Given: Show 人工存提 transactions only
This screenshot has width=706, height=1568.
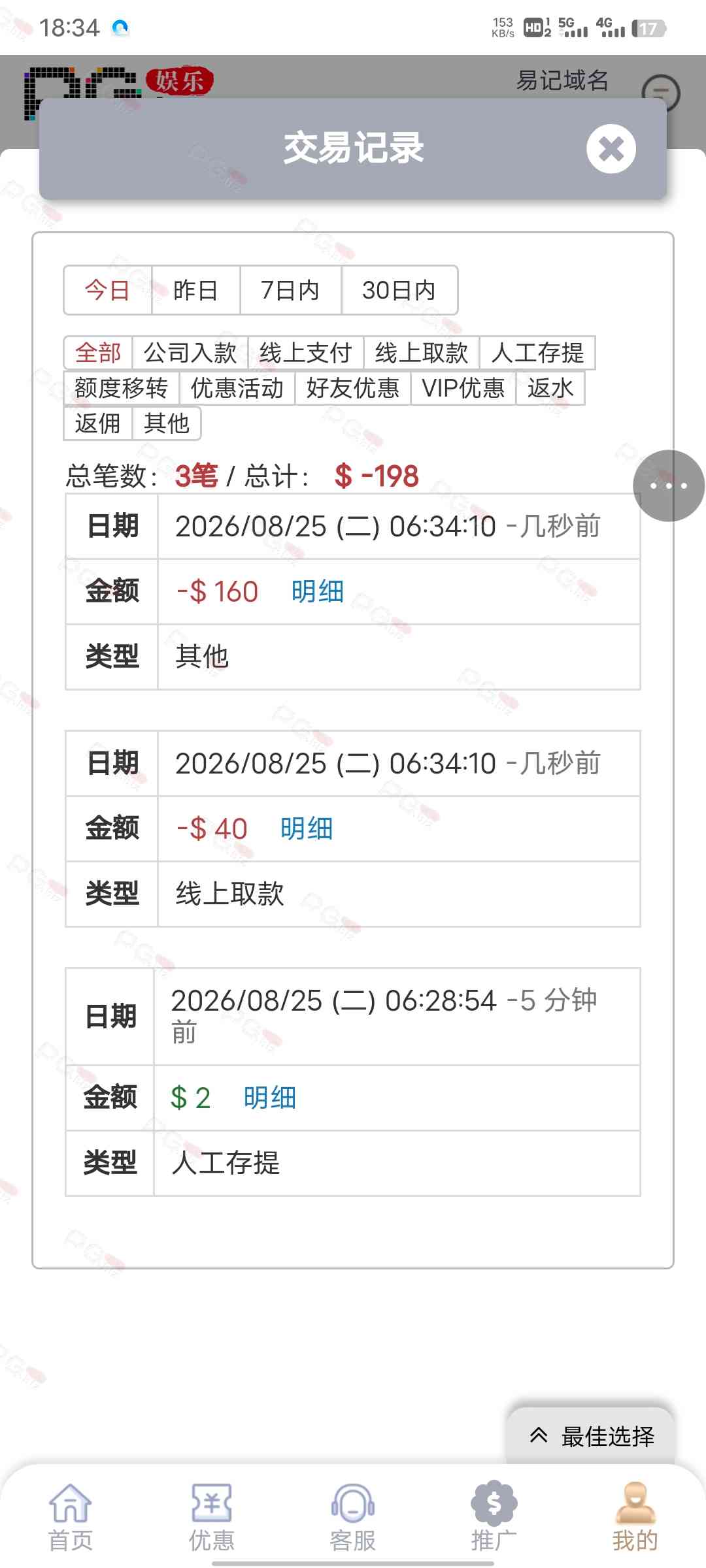Looking at the screenshot, I should [537, 353].
